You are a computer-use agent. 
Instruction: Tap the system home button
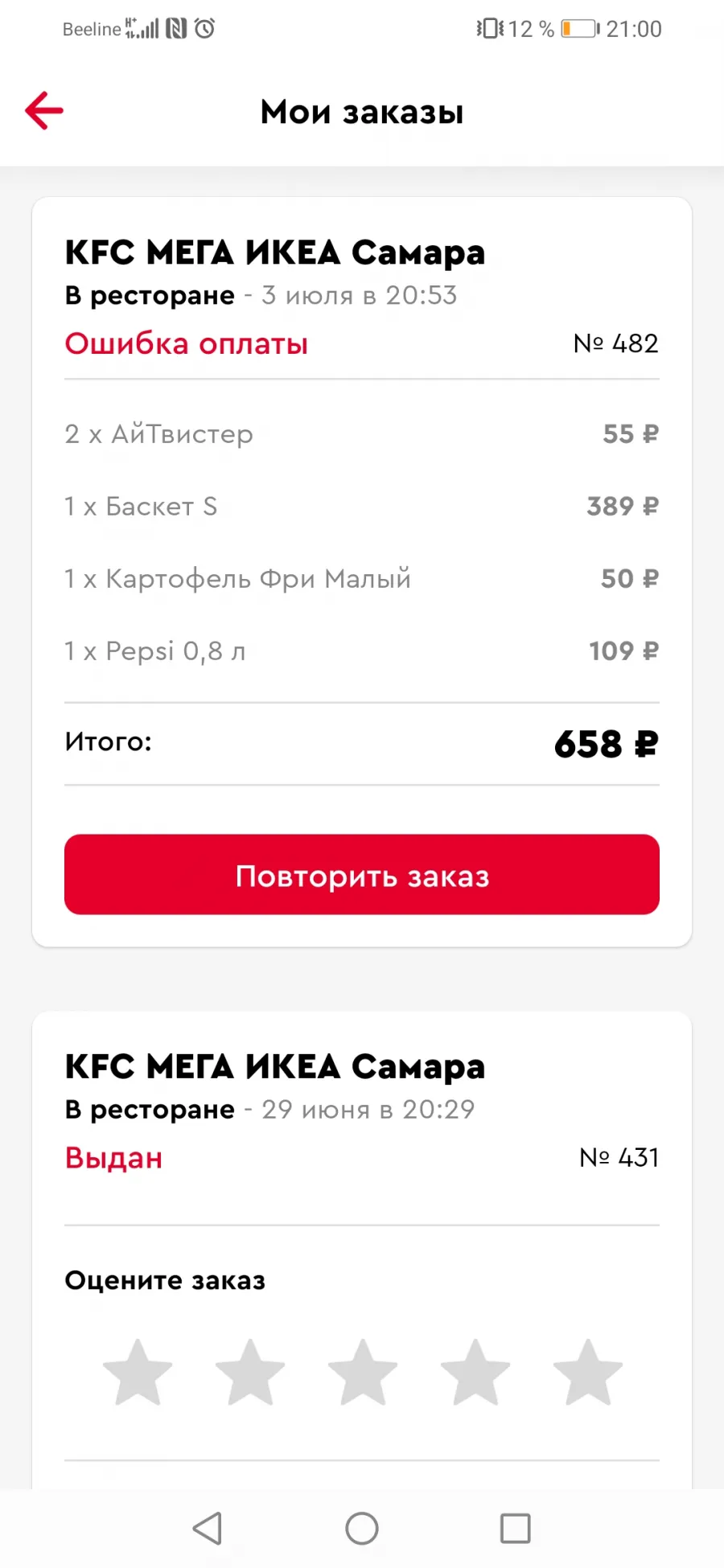(x=362, y=1529)
